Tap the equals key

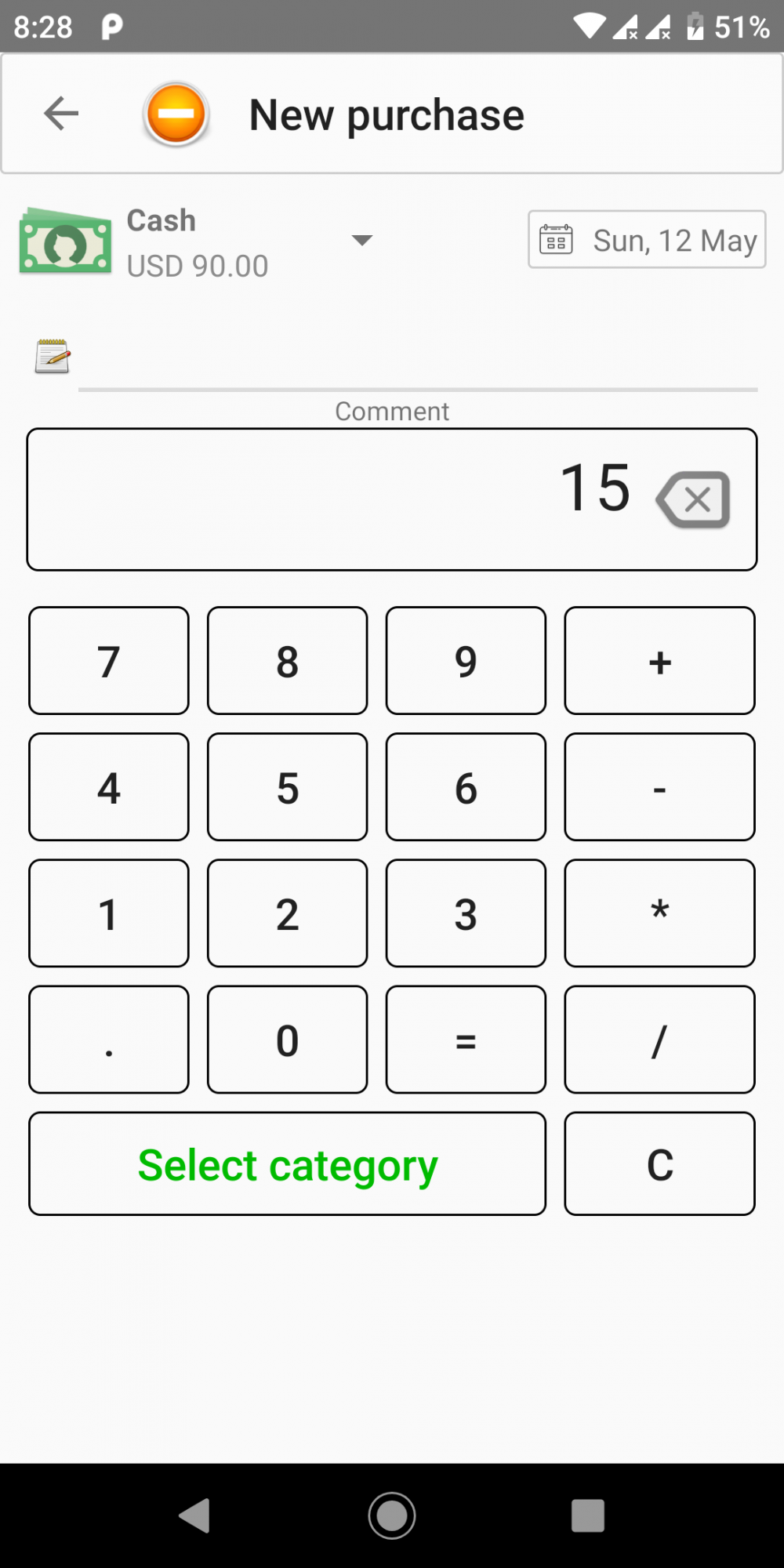pyautogui.click(x=466, y=1040)
